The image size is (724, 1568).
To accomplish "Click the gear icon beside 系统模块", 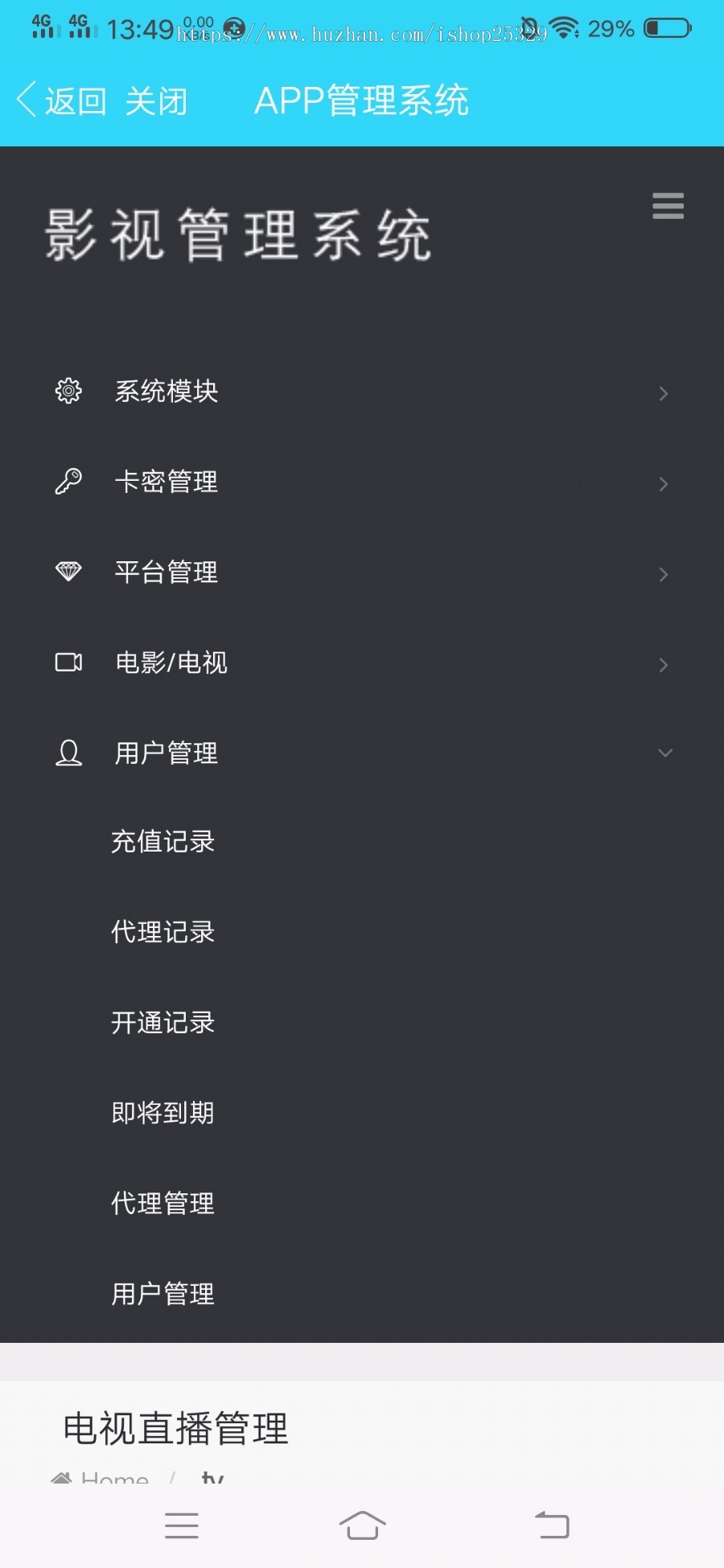I will tap(69, 392).
